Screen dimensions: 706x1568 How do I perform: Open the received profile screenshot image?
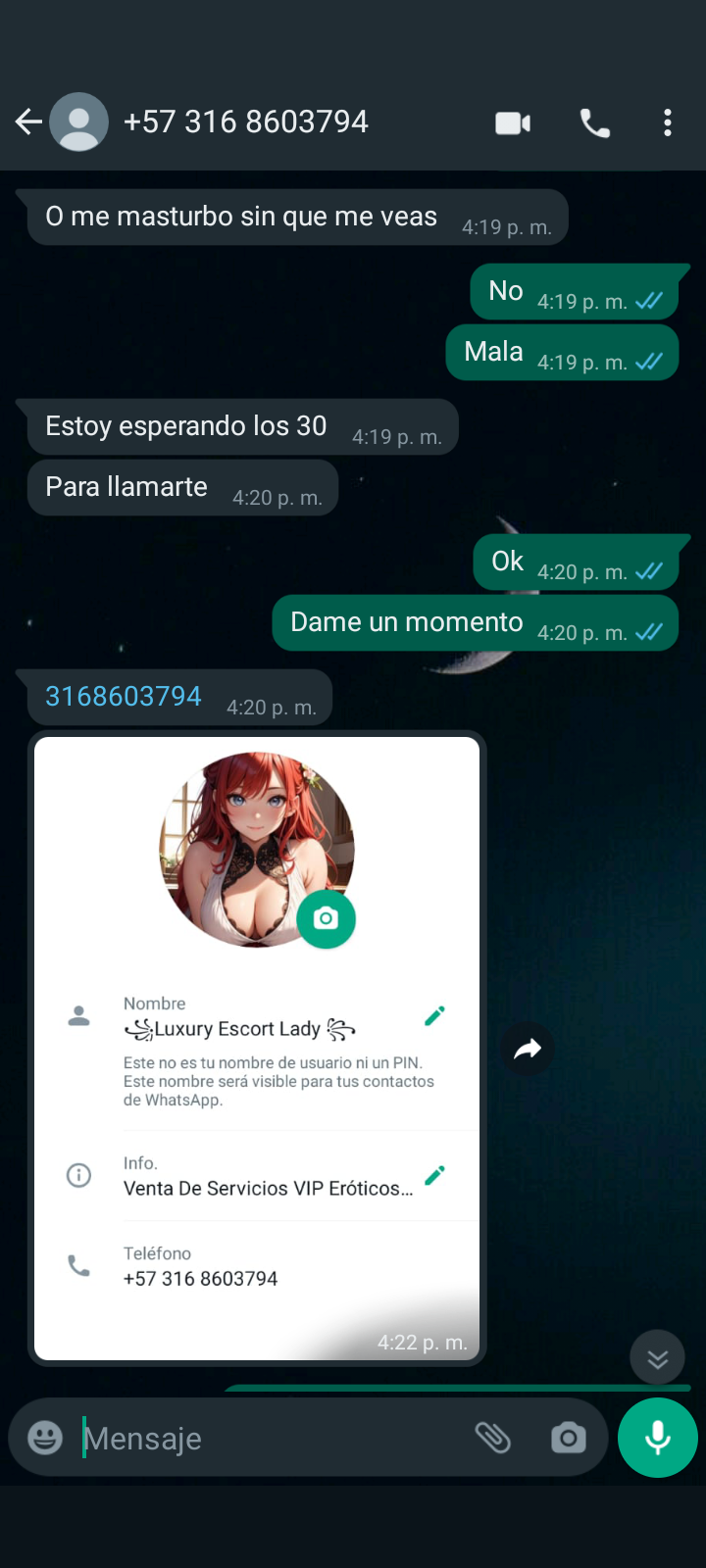pyautogui.click(x=257, y=1049)
